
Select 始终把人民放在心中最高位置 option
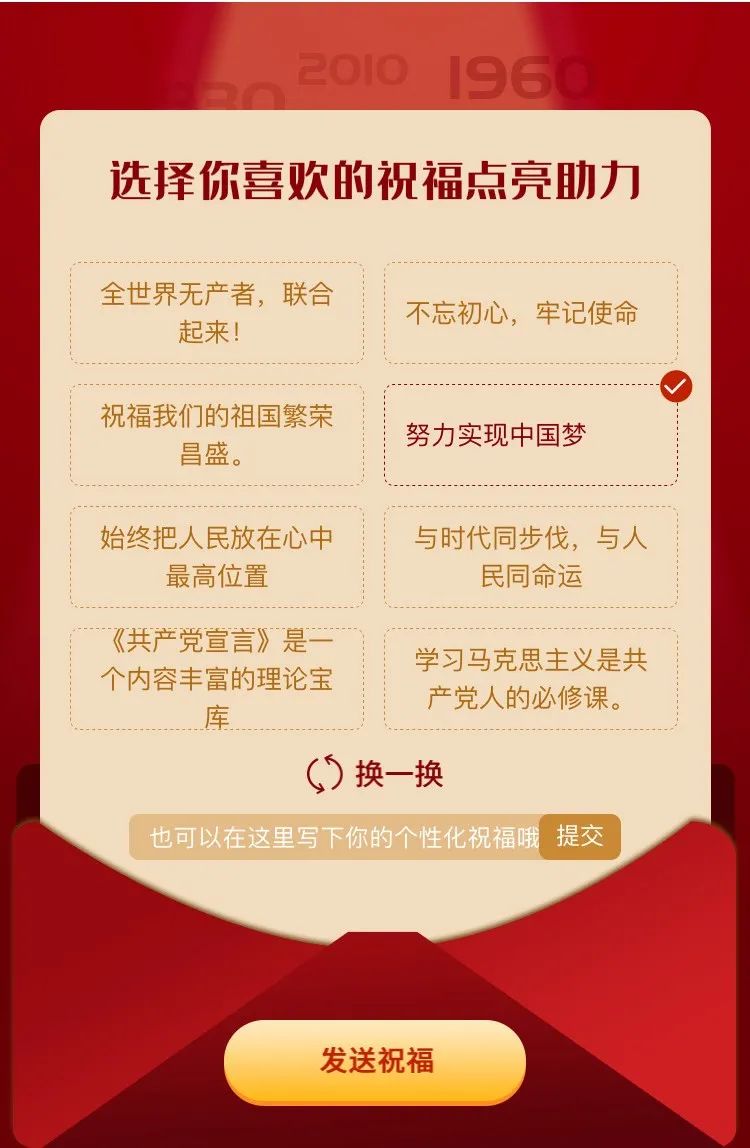click(x=216, y=557)
